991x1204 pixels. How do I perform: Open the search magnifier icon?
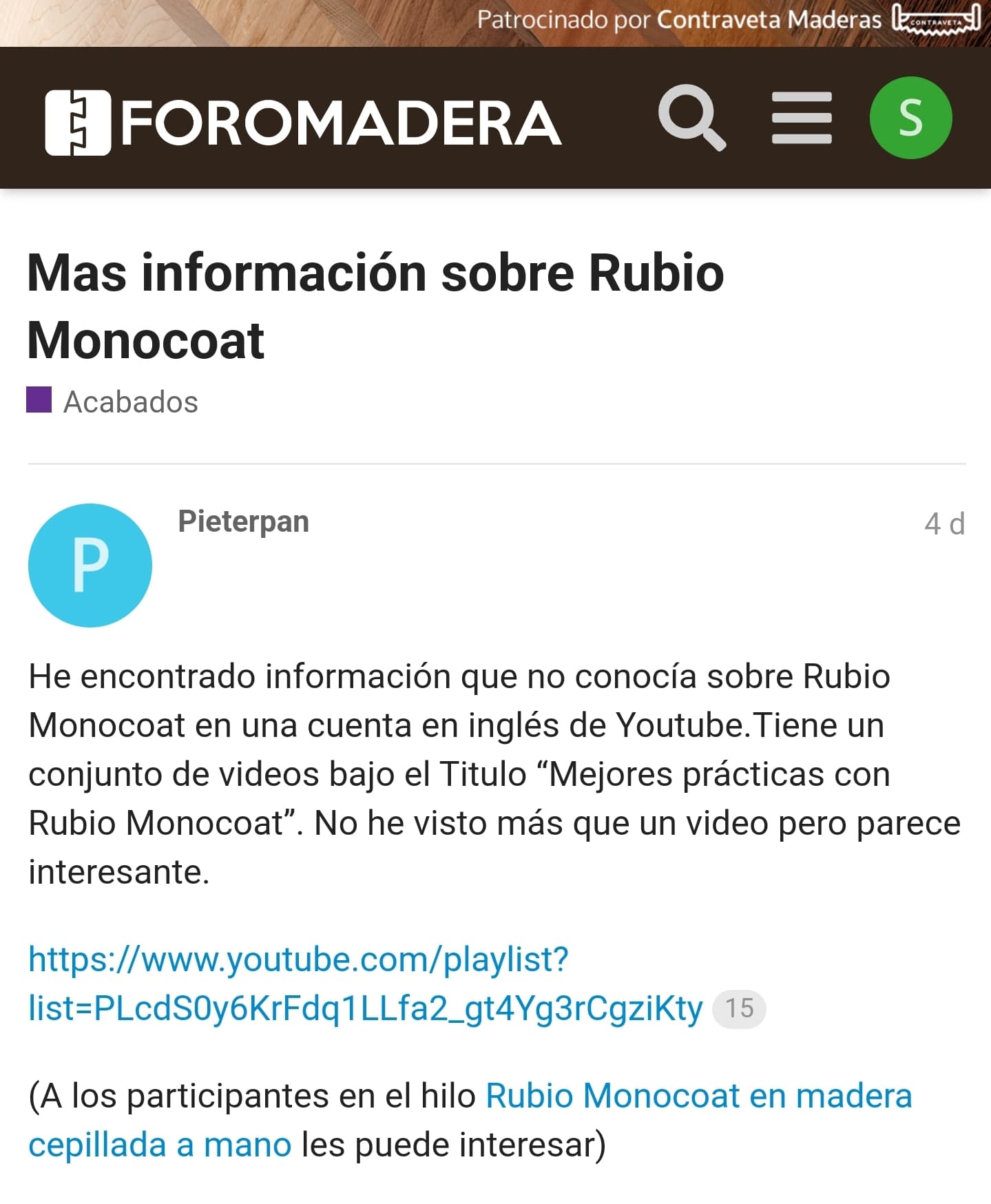coord(691,118)
